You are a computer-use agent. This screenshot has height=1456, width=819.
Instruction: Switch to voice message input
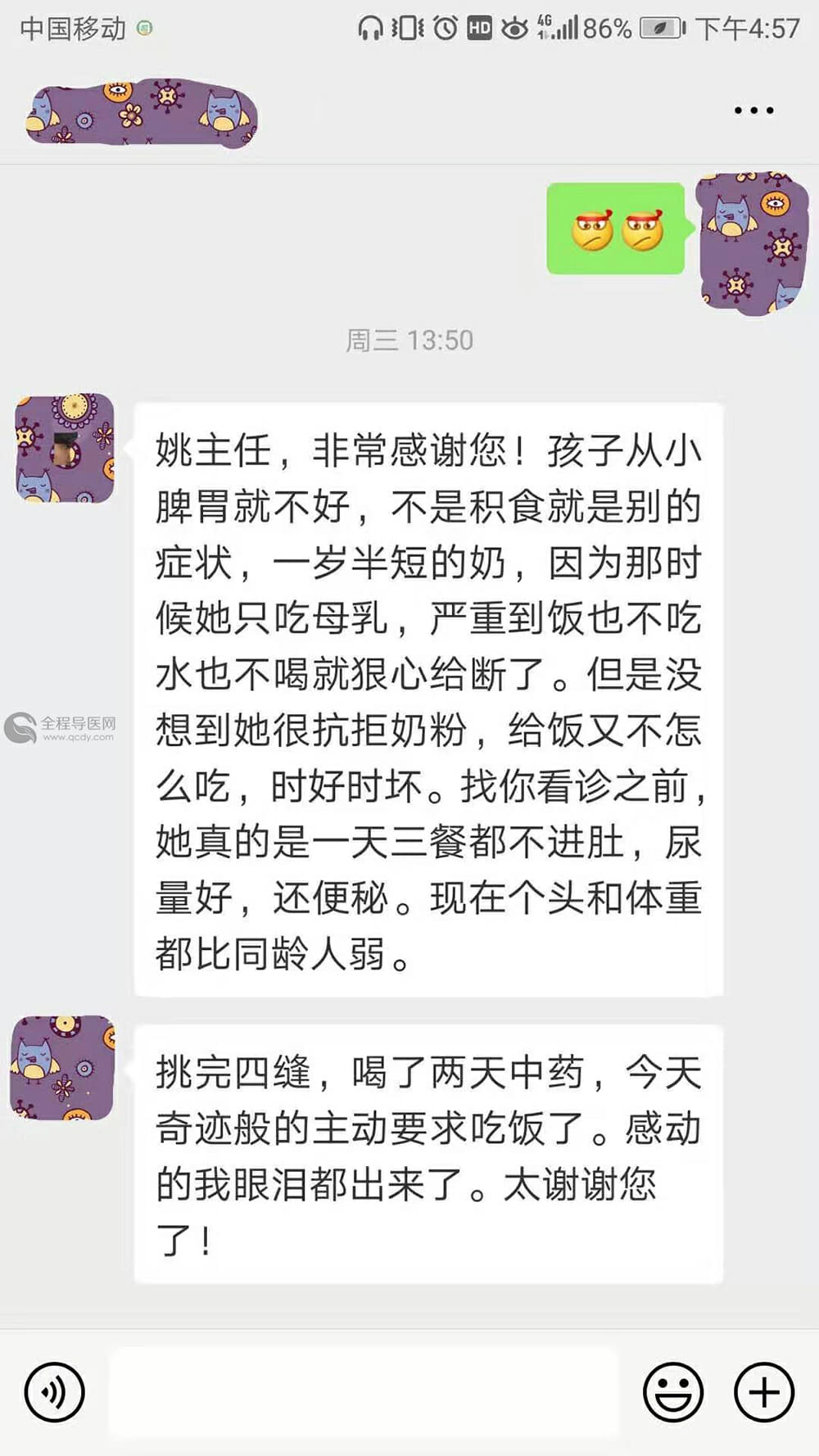pos(54,1391)
